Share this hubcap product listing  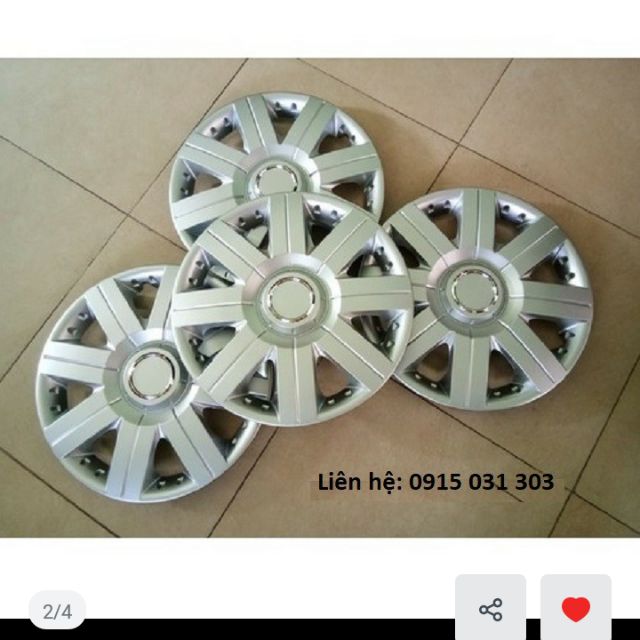490,608
